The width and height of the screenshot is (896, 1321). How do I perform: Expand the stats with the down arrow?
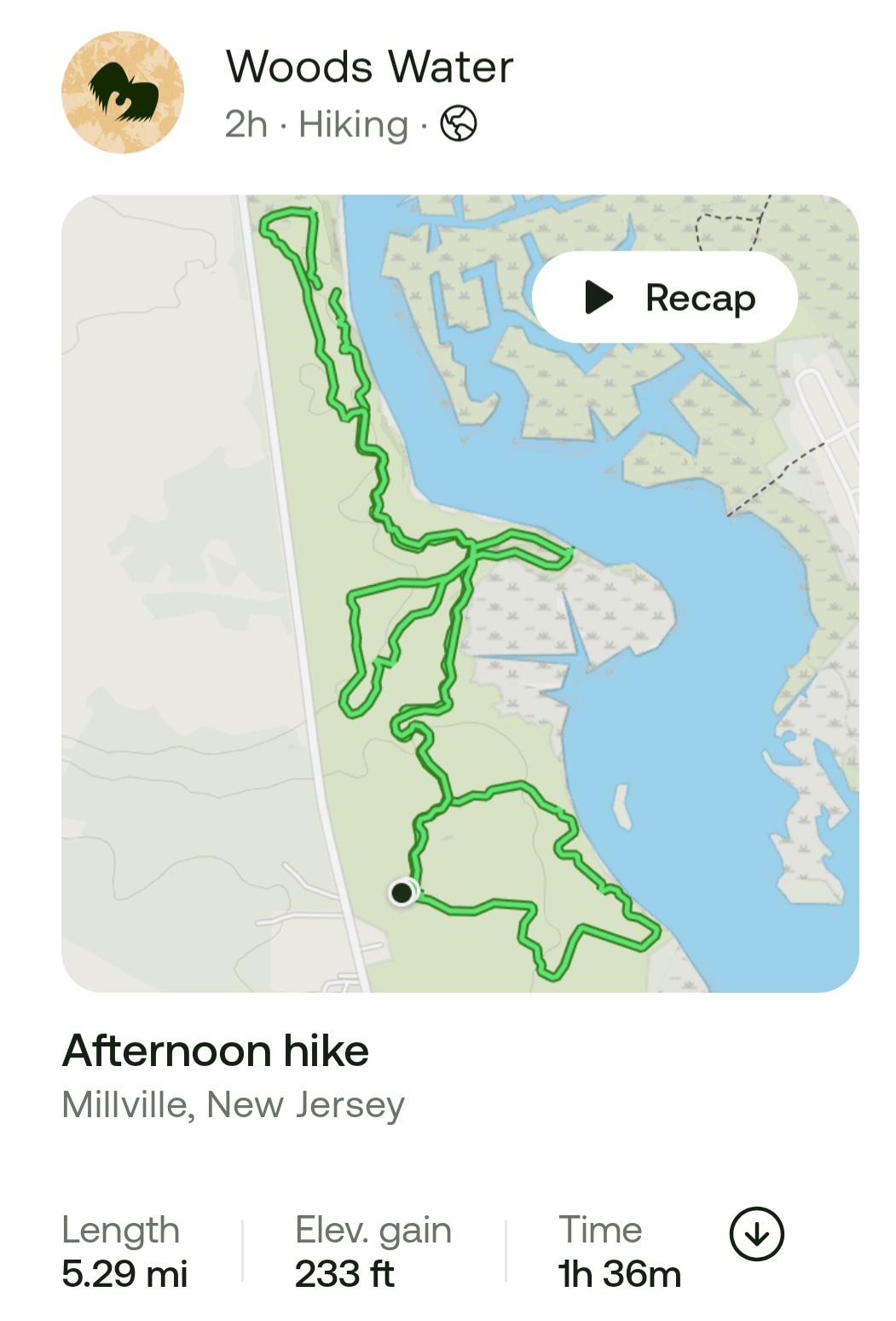point(756,1233)
